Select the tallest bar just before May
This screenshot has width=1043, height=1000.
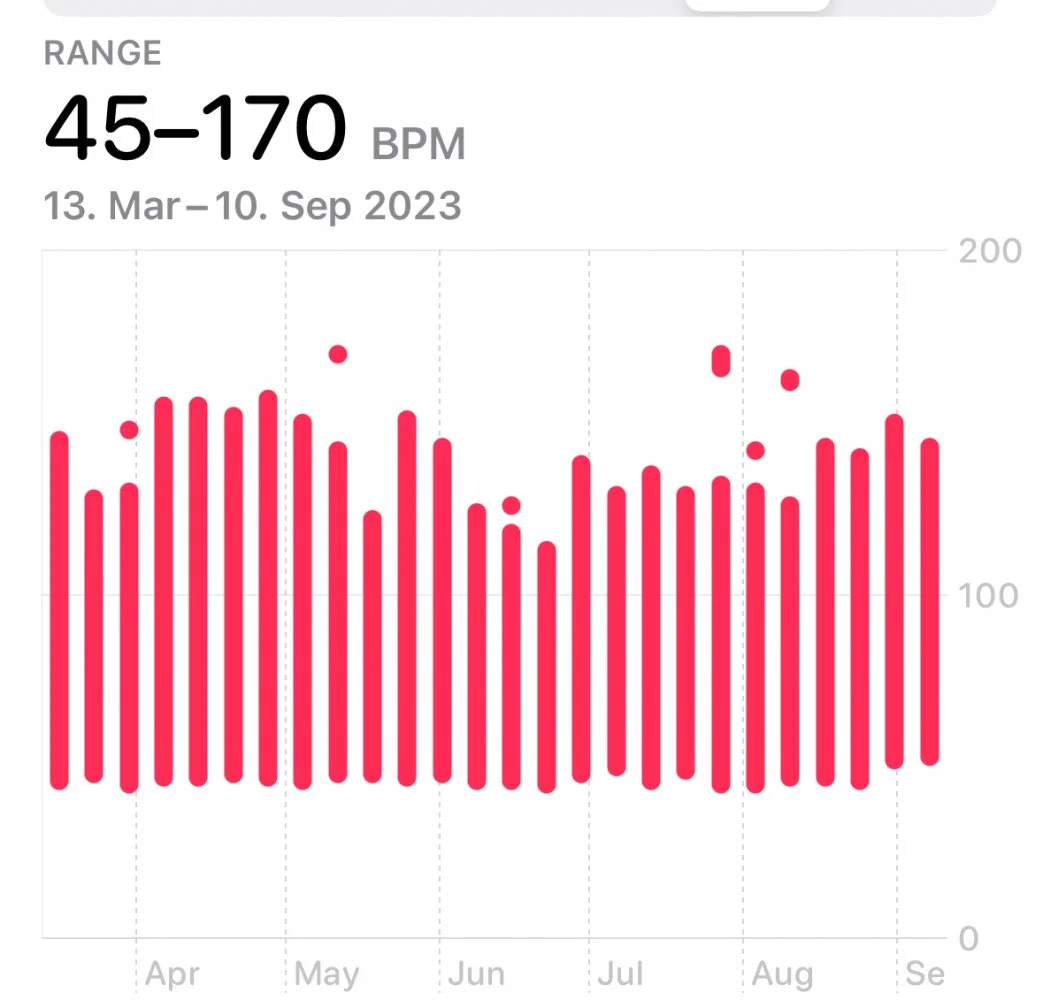268,588
